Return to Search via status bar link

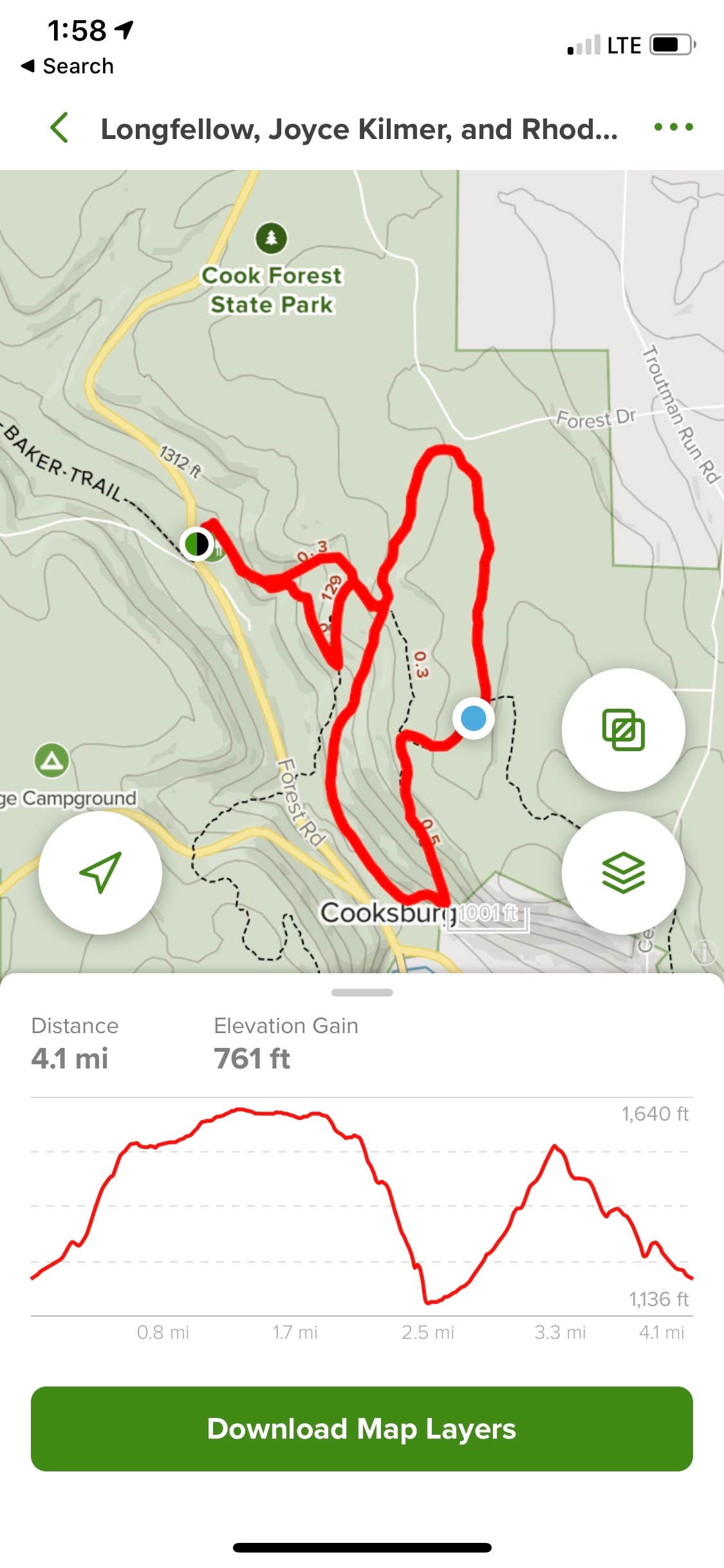click(68, 66)
